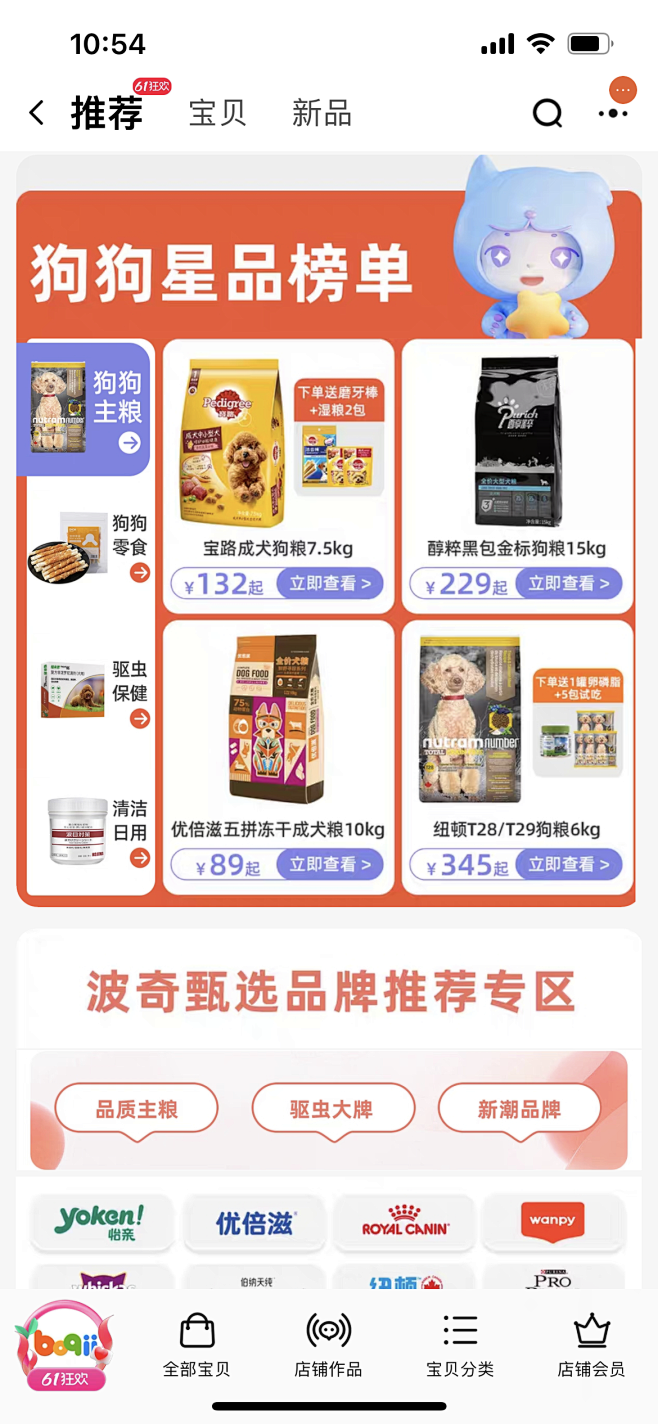Tap 立即查看 for 醇粹黑包金标狗粮15kg

[x=569, y=584]
